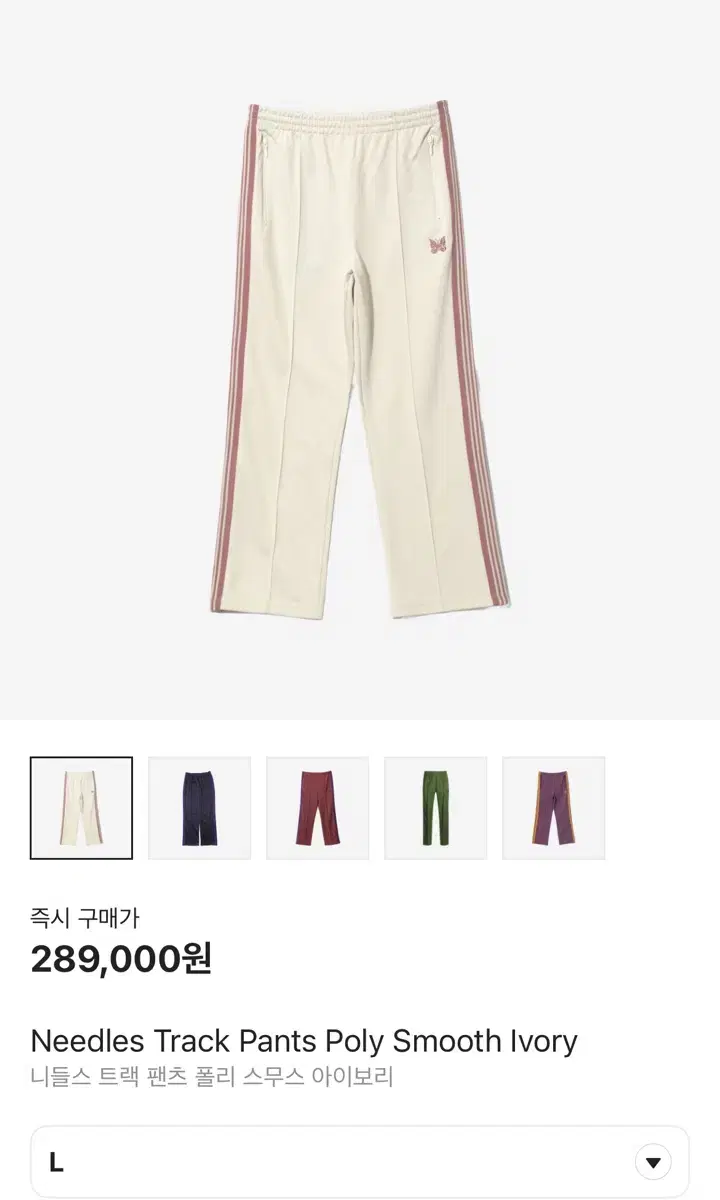Screen dimensions: 720x1200
Task: Select the second color option showing dark pants
Action: (199, 807)
